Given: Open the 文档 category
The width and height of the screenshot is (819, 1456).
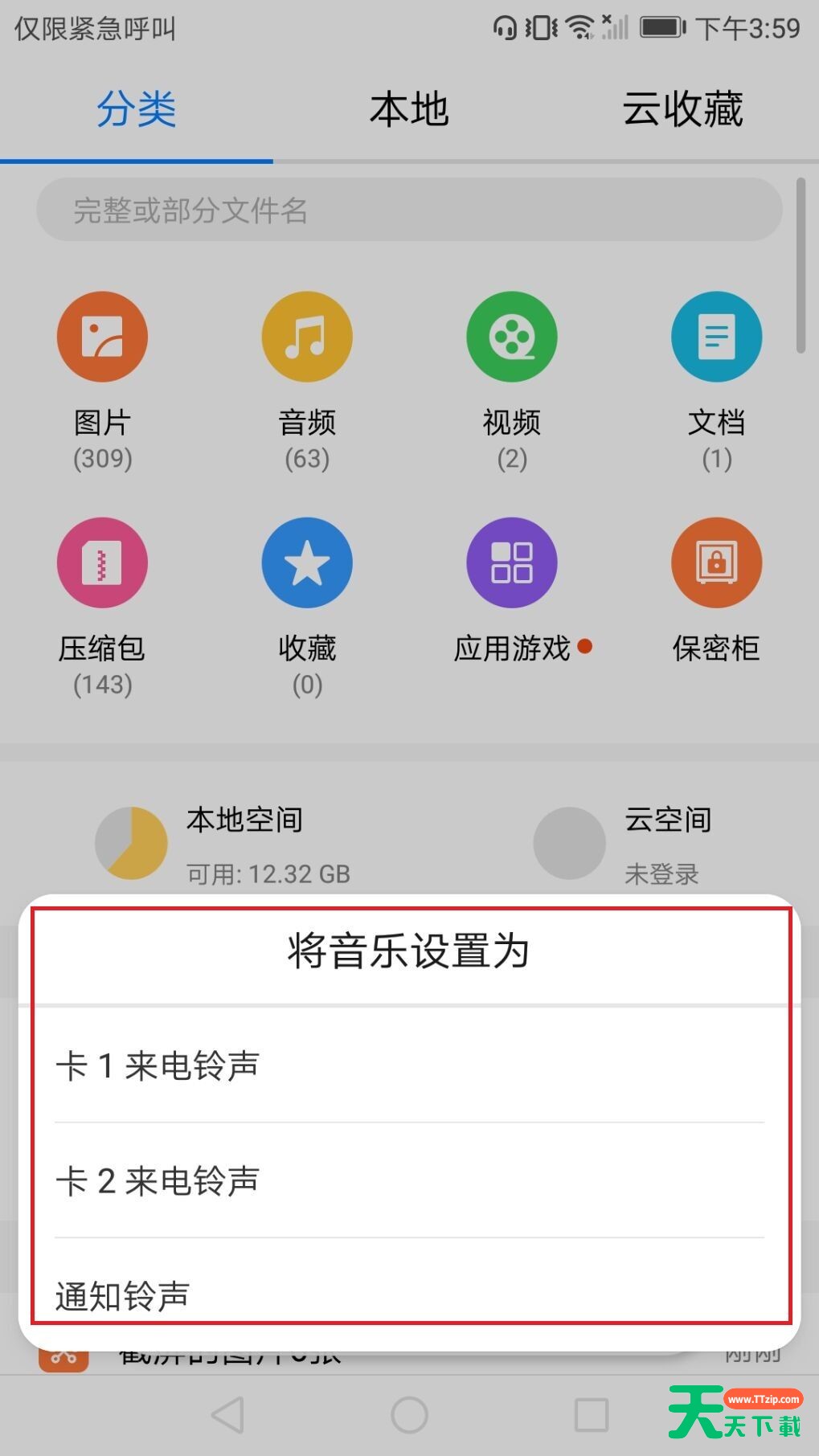Looking at the screenshot, I should 716,381.
